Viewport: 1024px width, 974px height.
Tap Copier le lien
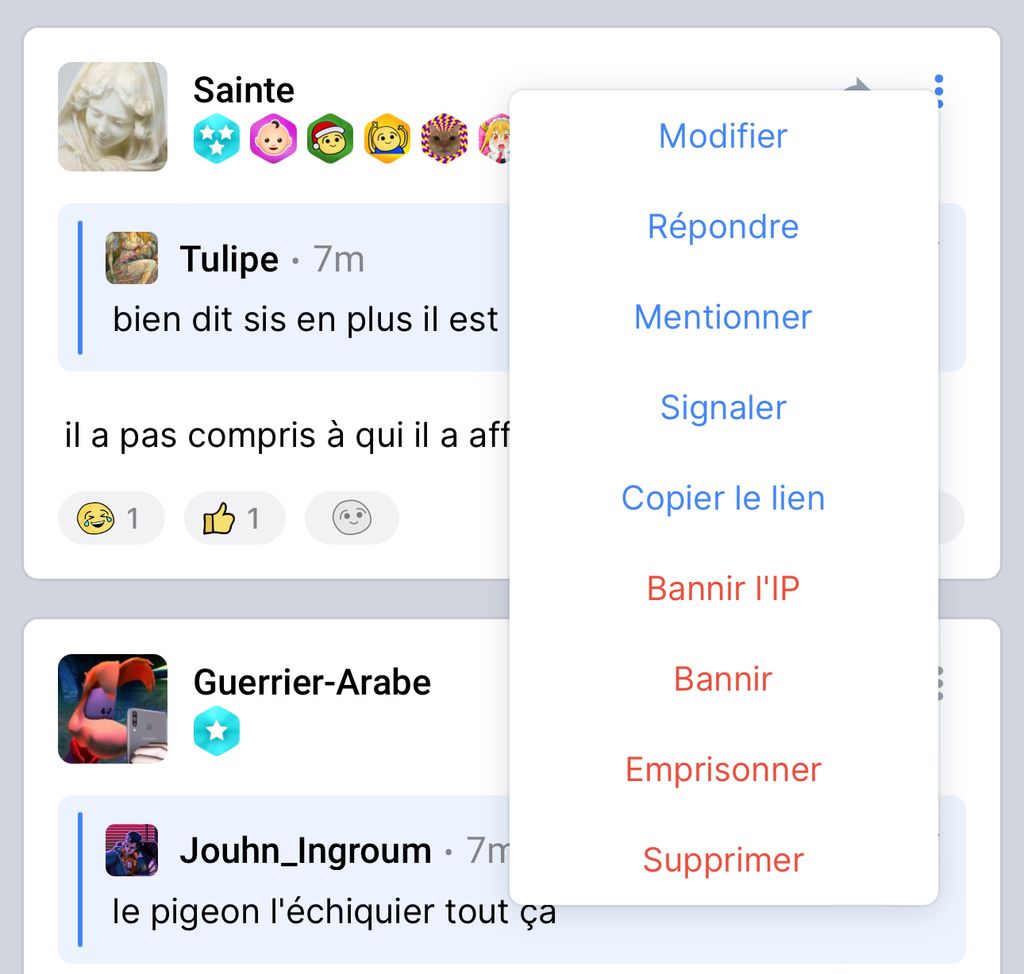point(723,498)
